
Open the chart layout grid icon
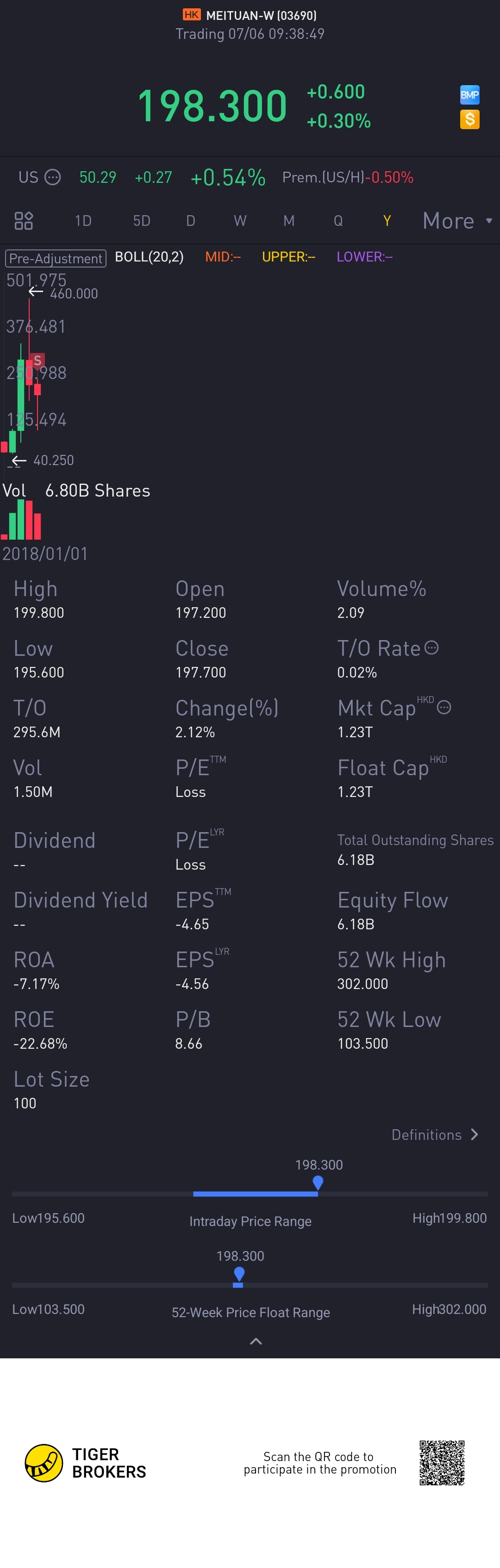click(x=23, y=220)
